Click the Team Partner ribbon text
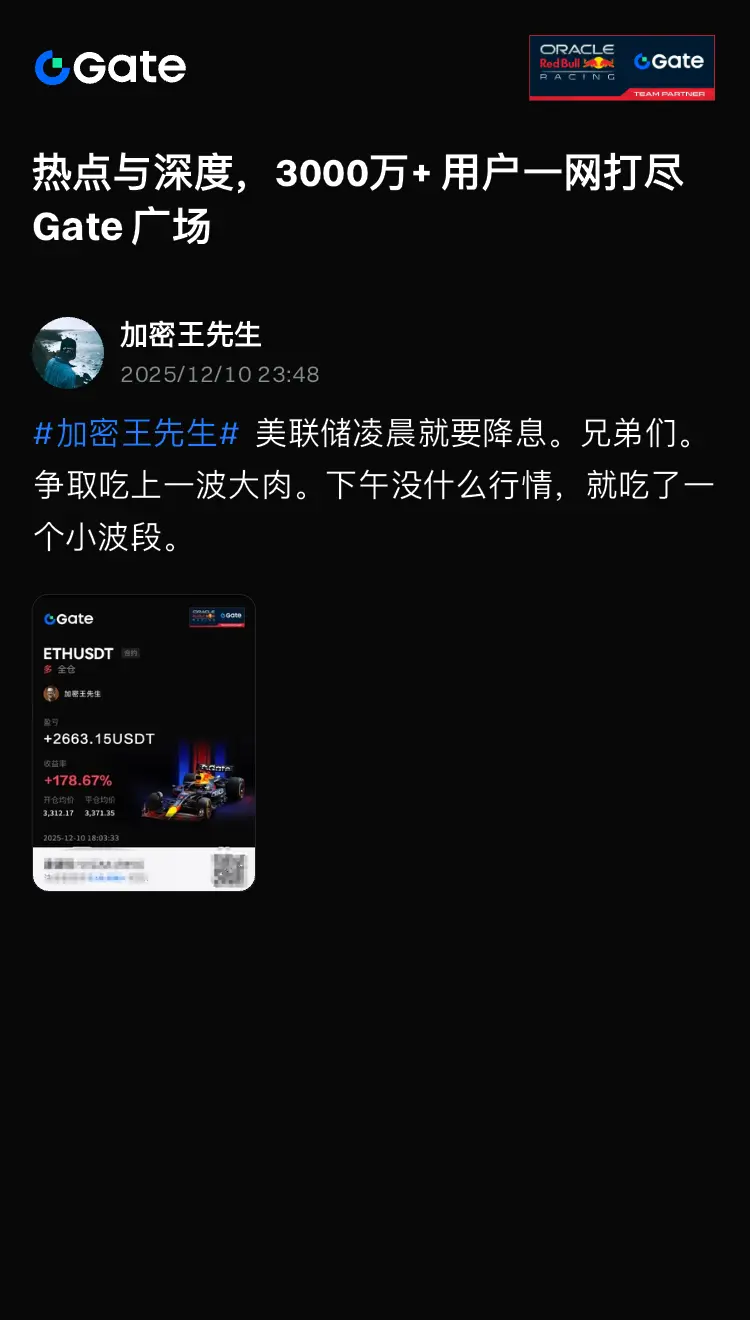Viewport: 750px width, 1320px height. [670, 94]
